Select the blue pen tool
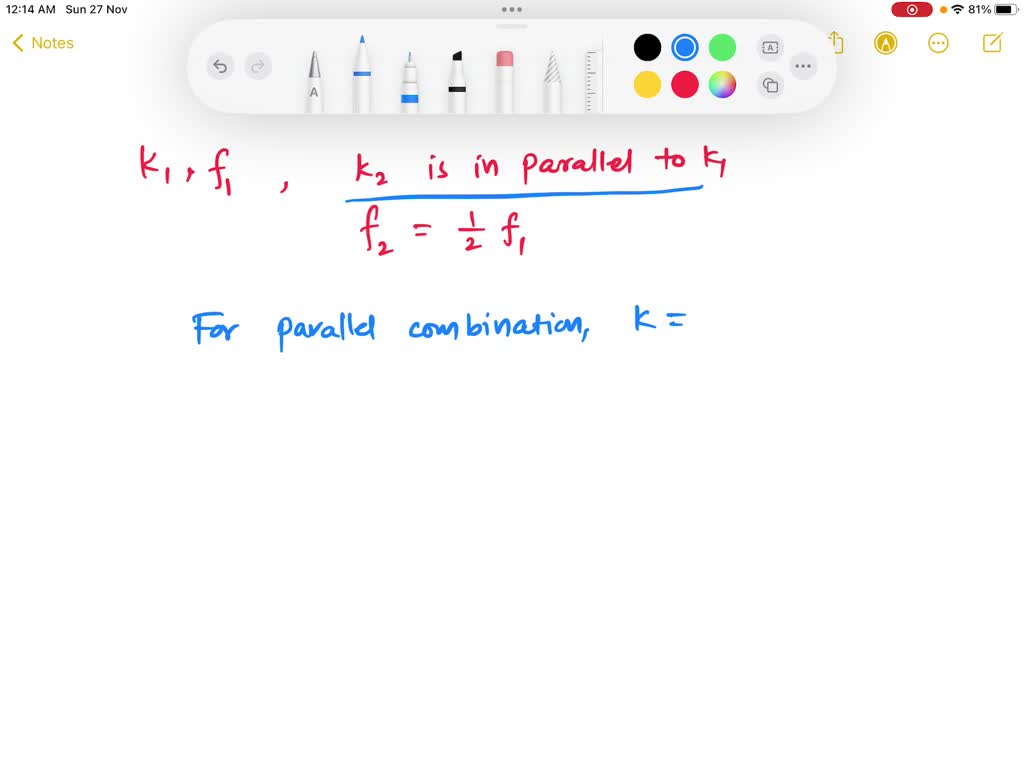Viewport: 1024px width, 768px height. (x=362, y=76)
